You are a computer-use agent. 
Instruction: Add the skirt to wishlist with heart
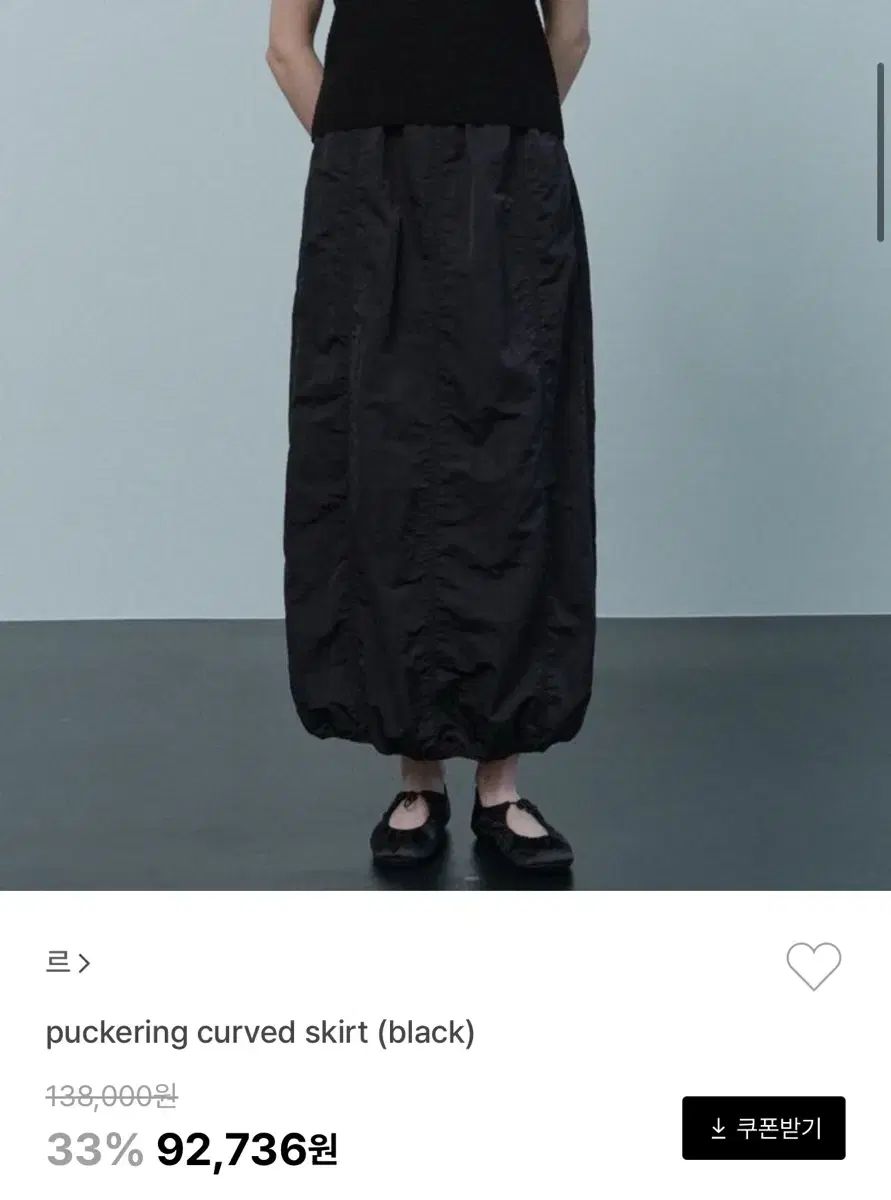coord(813,966)
